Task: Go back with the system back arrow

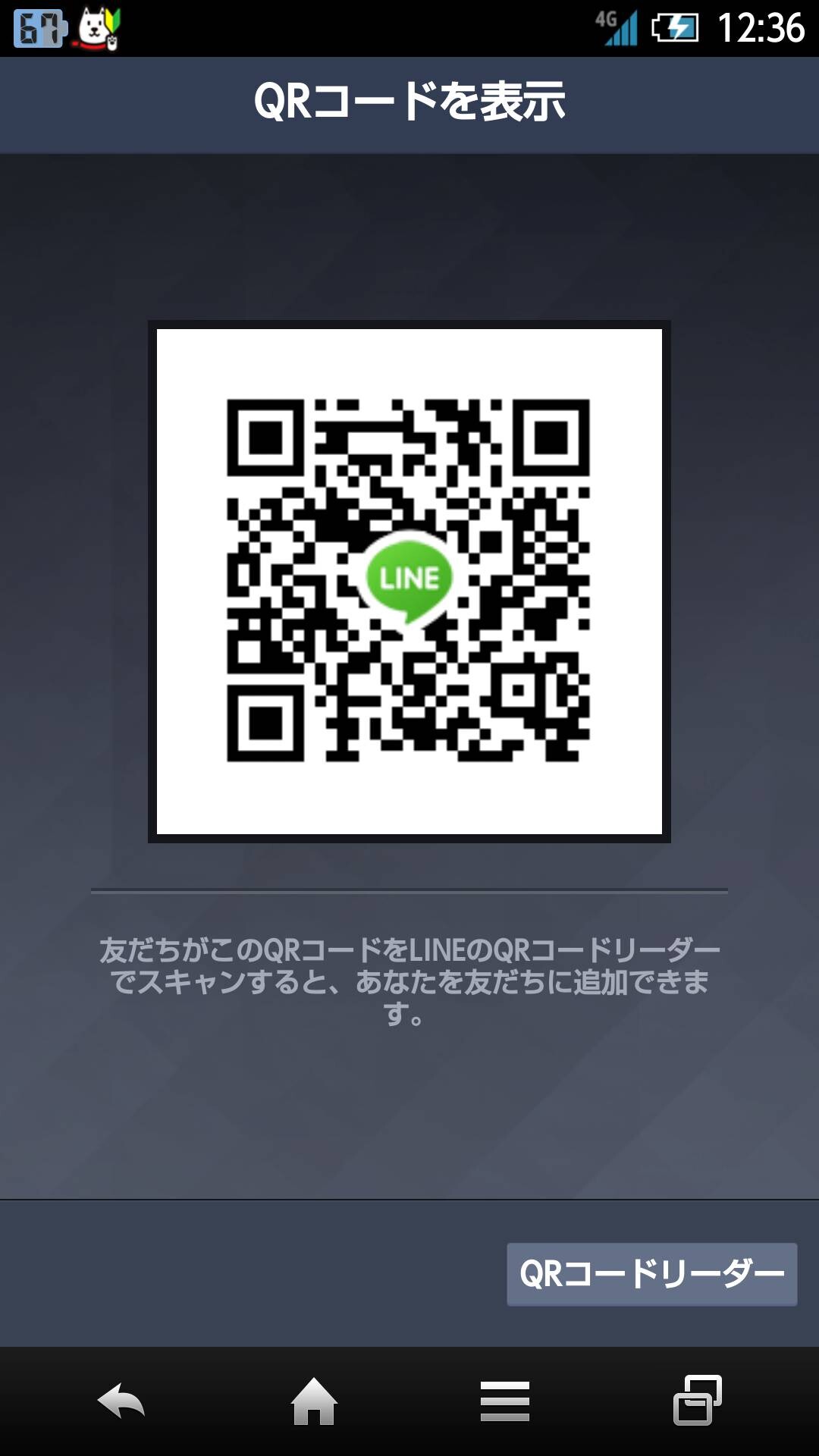Action: click(x=121, y=1401)
